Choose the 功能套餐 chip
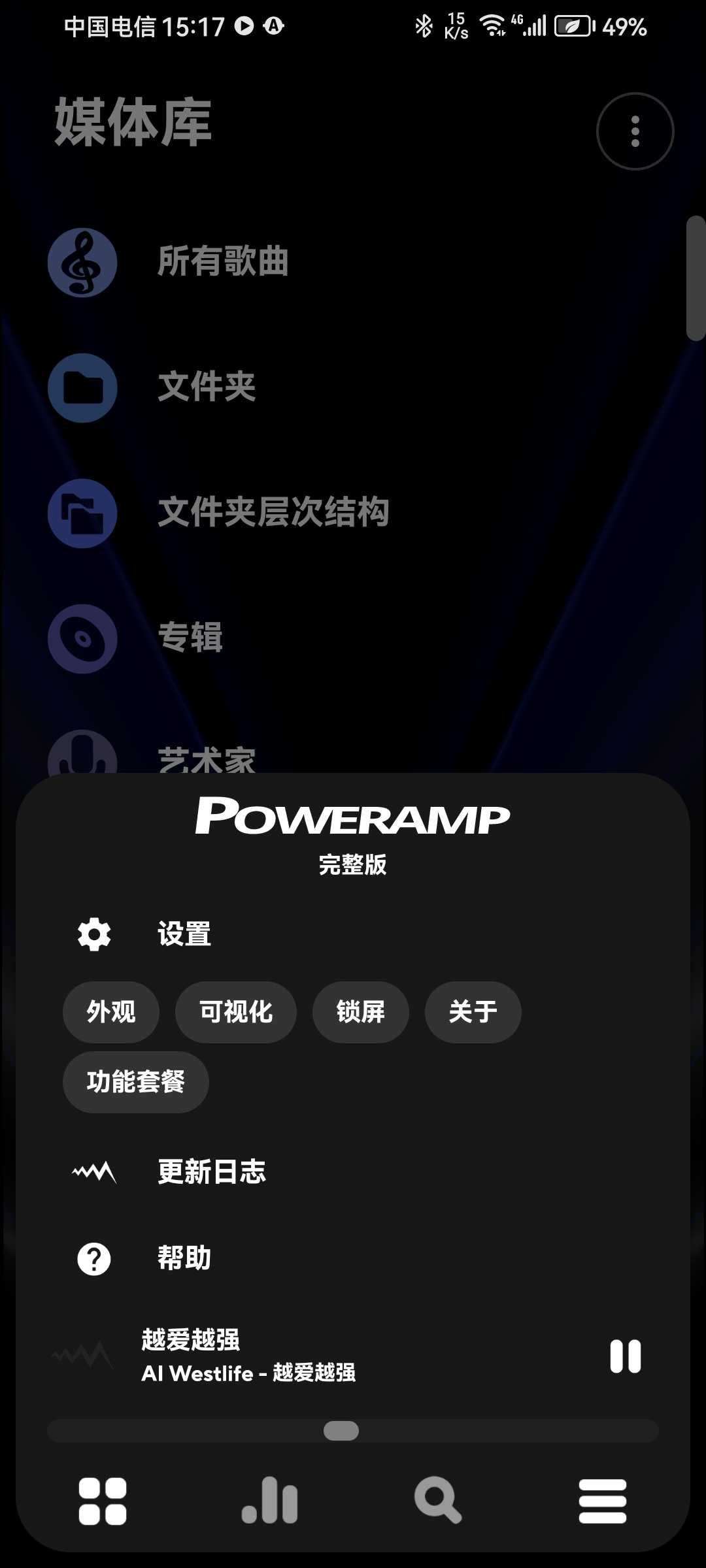 click(x=136, y=1082)
